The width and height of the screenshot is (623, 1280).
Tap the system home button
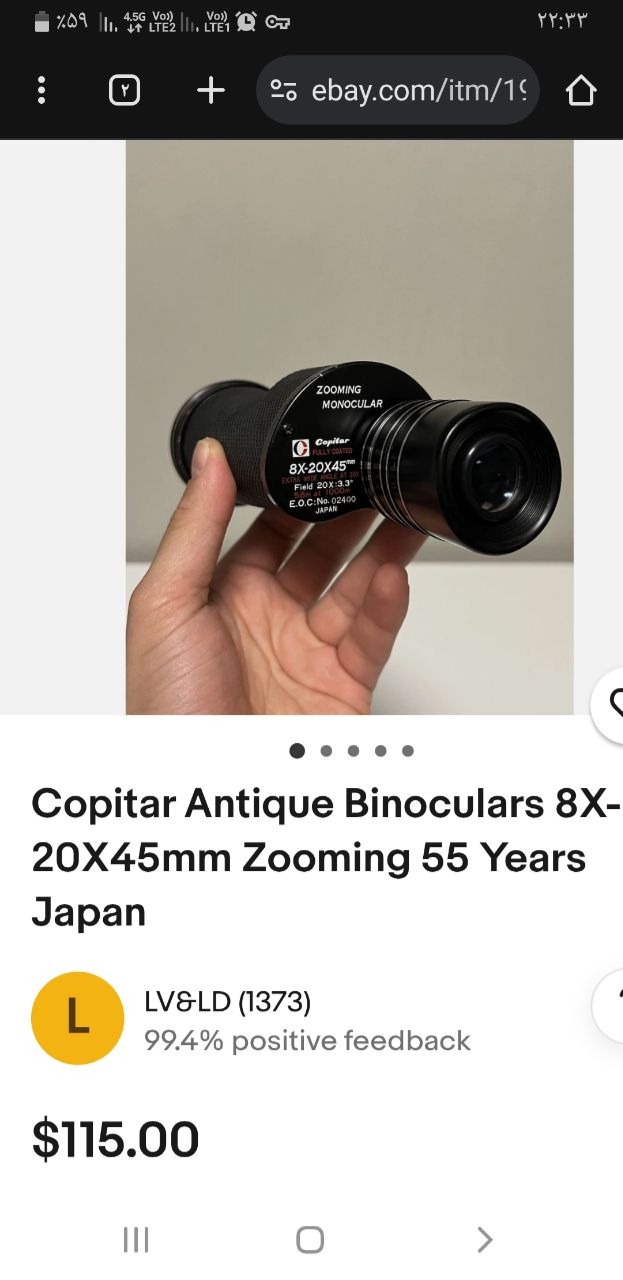pos(310,1240)
